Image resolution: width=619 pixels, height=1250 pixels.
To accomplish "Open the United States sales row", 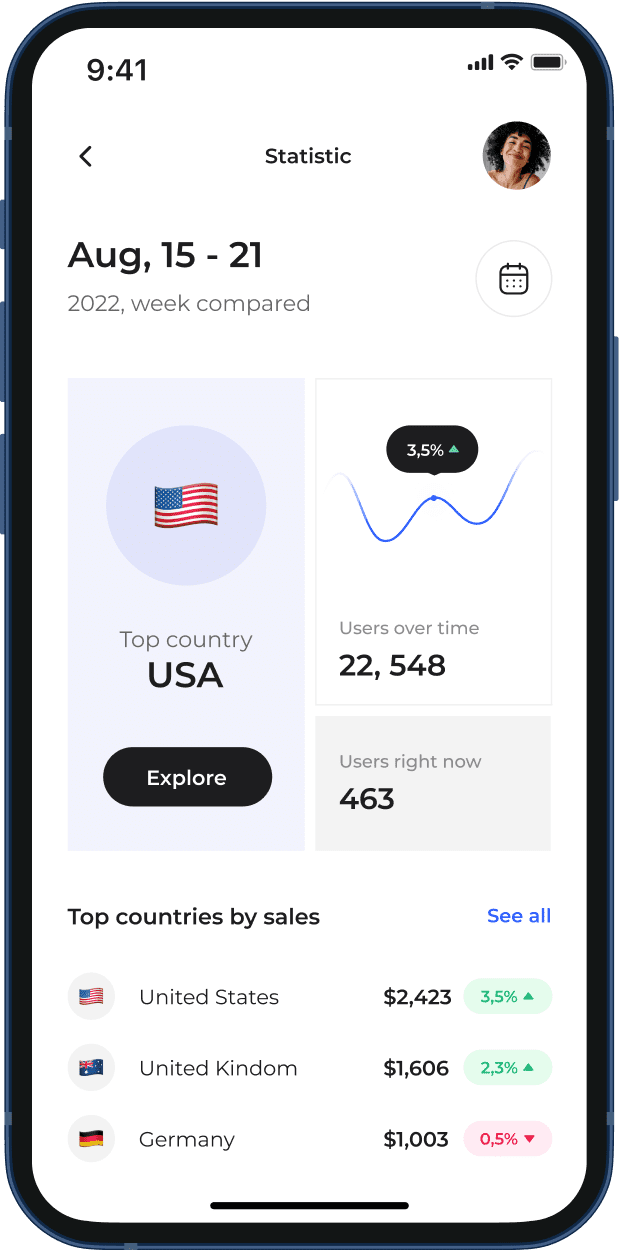I will (309, 997).
